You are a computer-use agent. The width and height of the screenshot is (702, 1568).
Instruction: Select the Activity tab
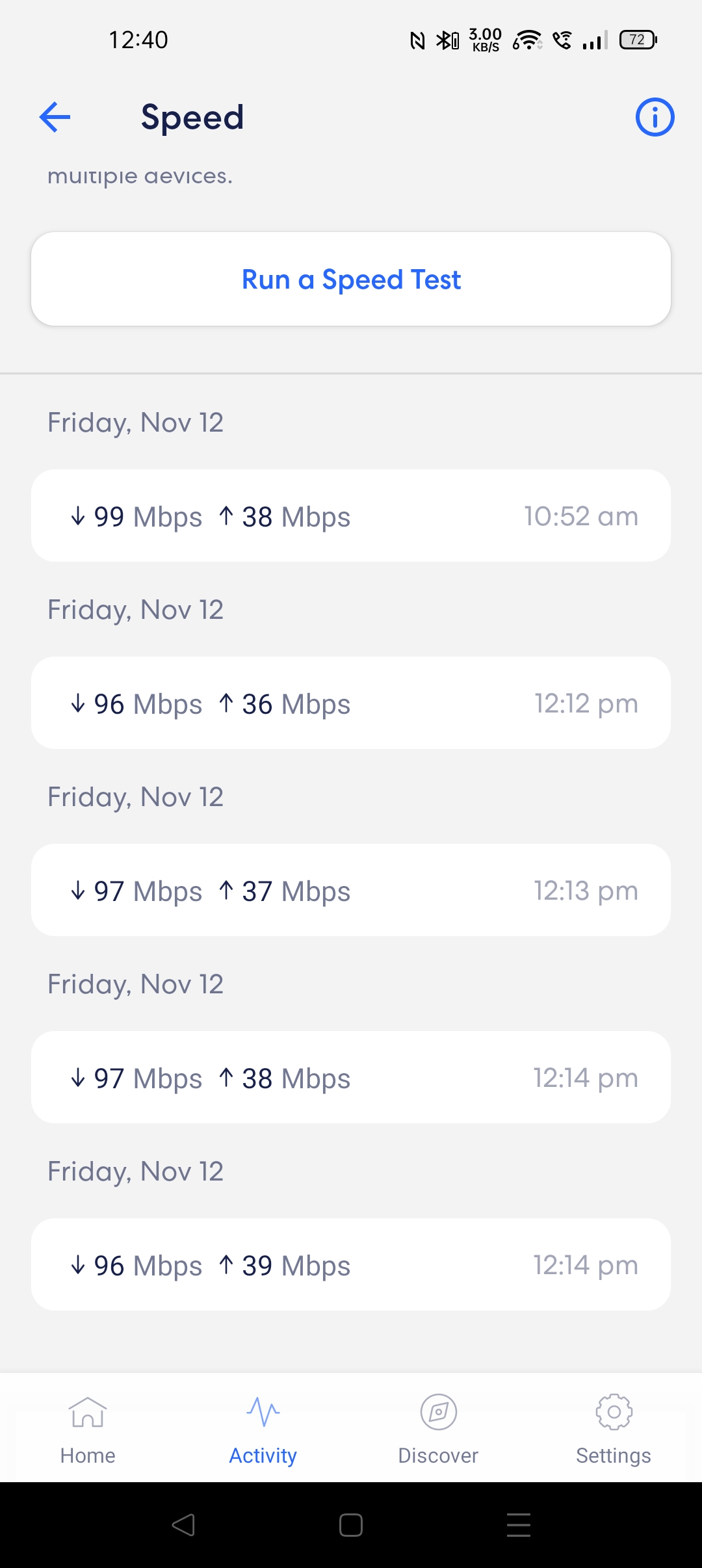263,1430
